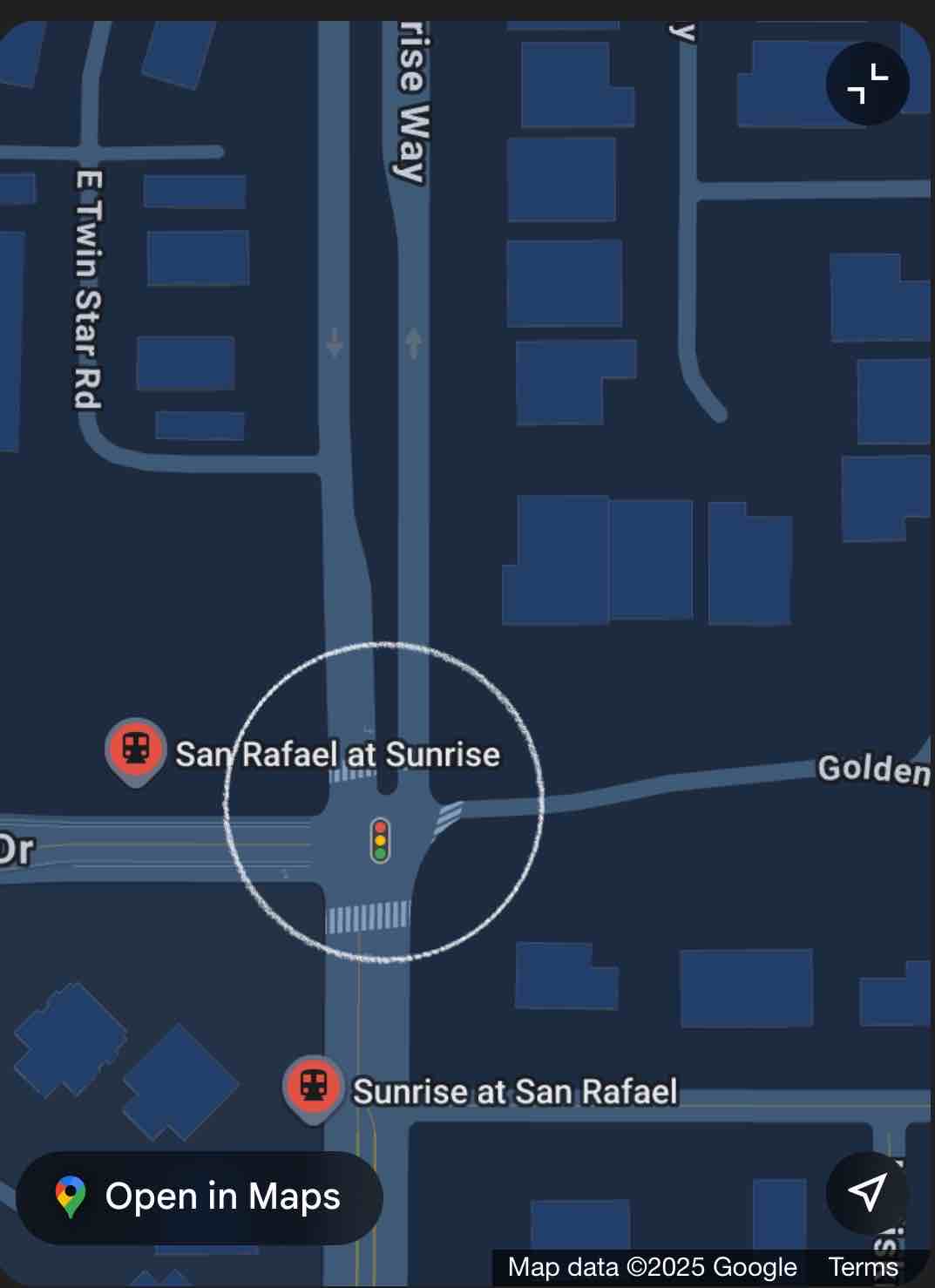Viewport: 935px width, 1288px height.
Task: Collapse the expanded map view
Action: (867, 84)
